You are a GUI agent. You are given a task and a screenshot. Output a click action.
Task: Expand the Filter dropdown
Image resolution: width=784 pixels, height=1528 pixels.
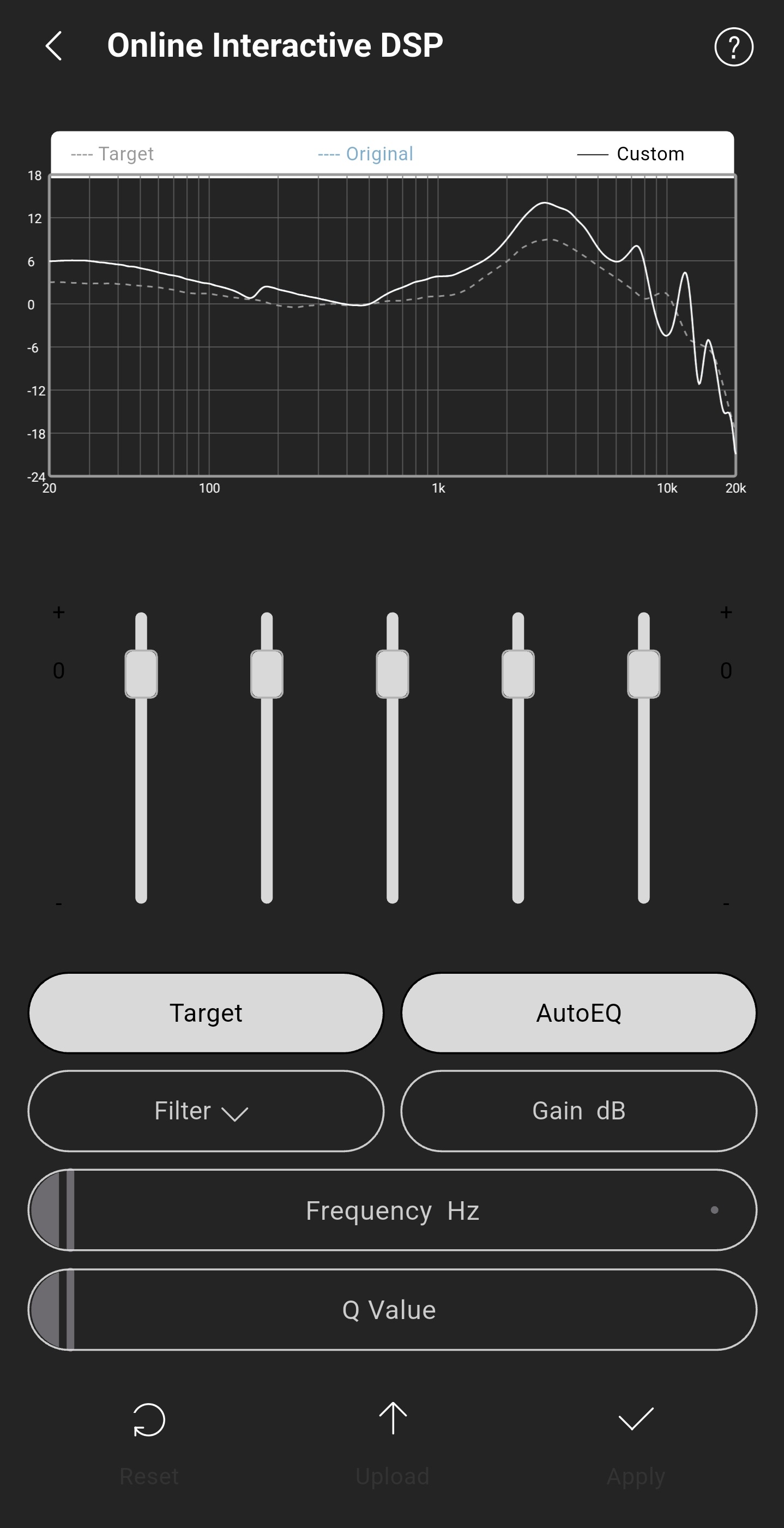[206, 1111]
